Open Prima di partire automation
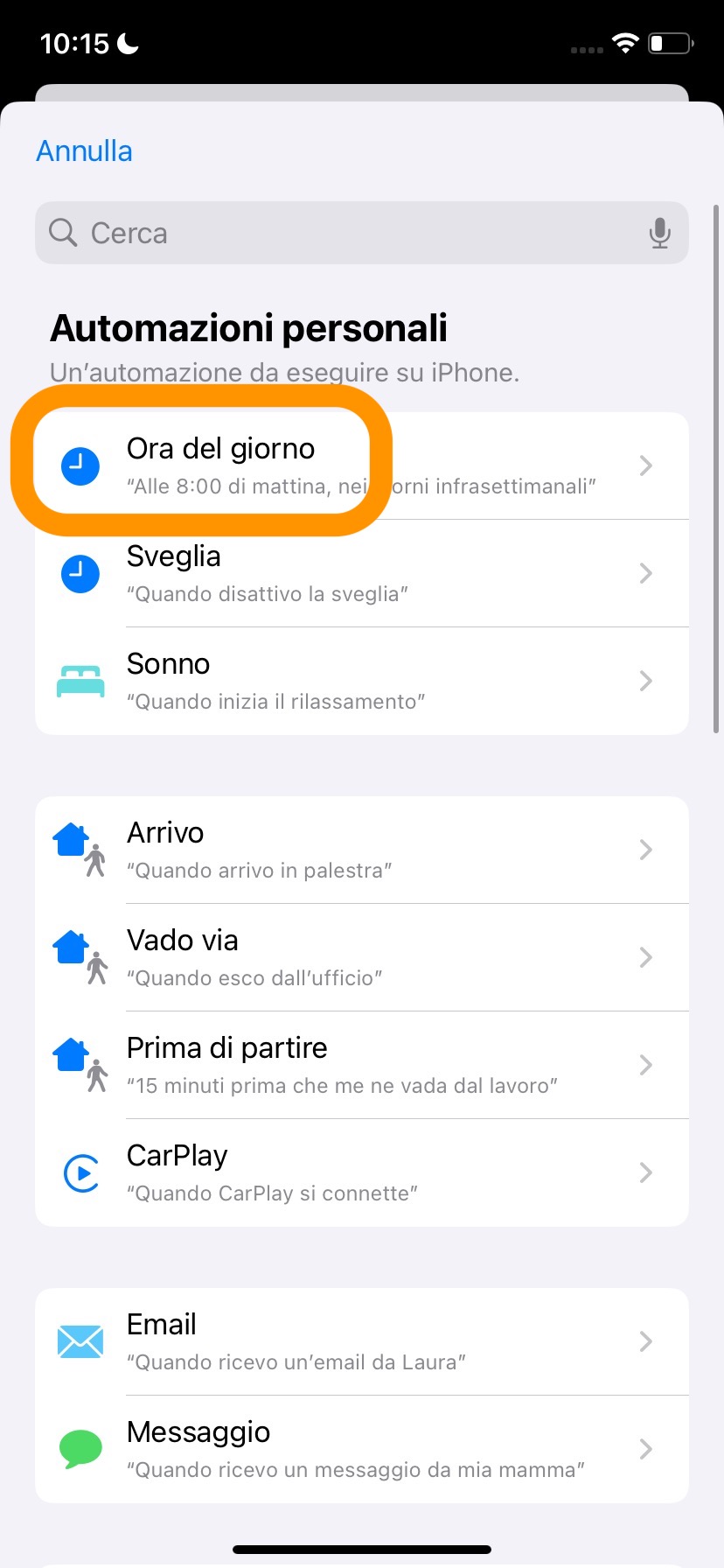This screenshot has height=1568, width=724. (362, 1065)
